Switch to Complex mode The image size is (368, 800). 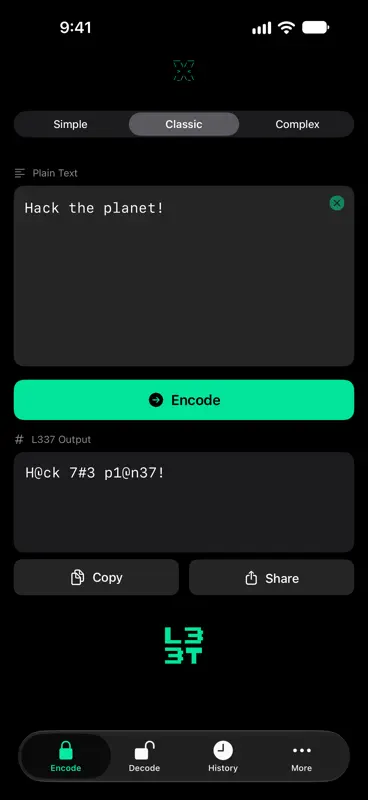point(297,124)
